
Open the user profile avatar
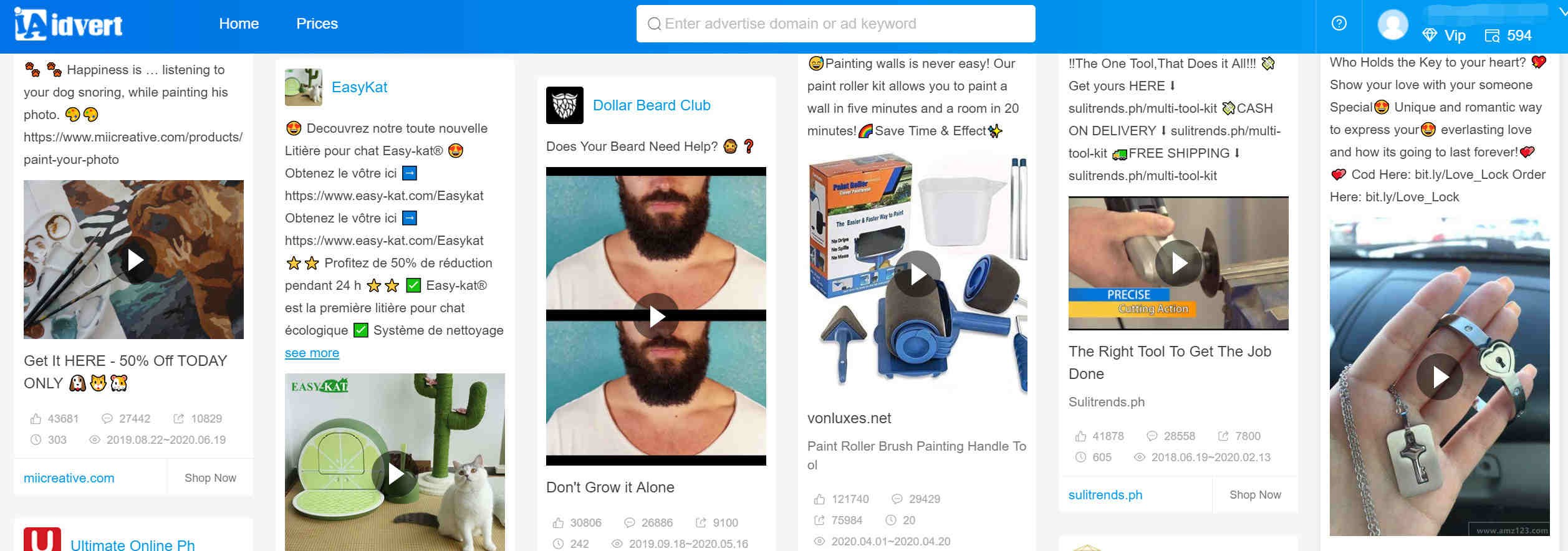coord(1392,25)
